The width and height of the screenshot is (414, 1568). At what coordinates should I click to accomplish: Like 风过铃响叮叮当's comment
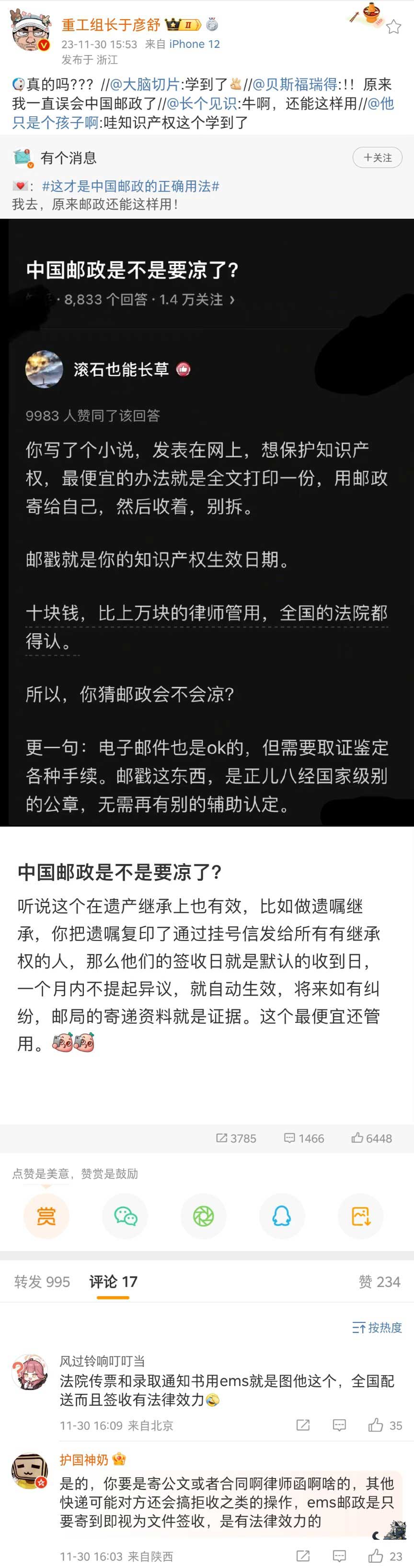tap(384, 1425)
